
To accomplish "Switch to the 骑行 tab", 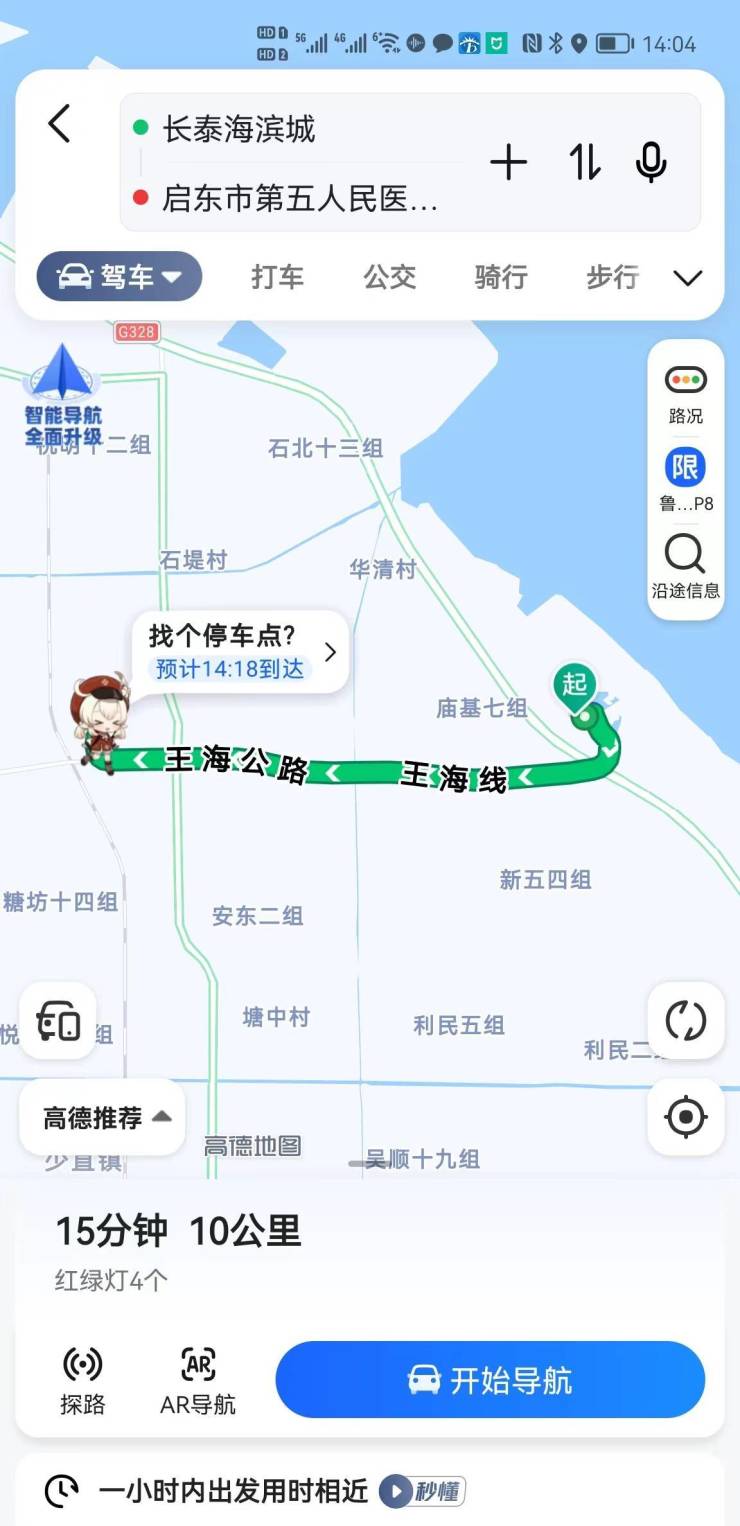I will click(500, 277).
